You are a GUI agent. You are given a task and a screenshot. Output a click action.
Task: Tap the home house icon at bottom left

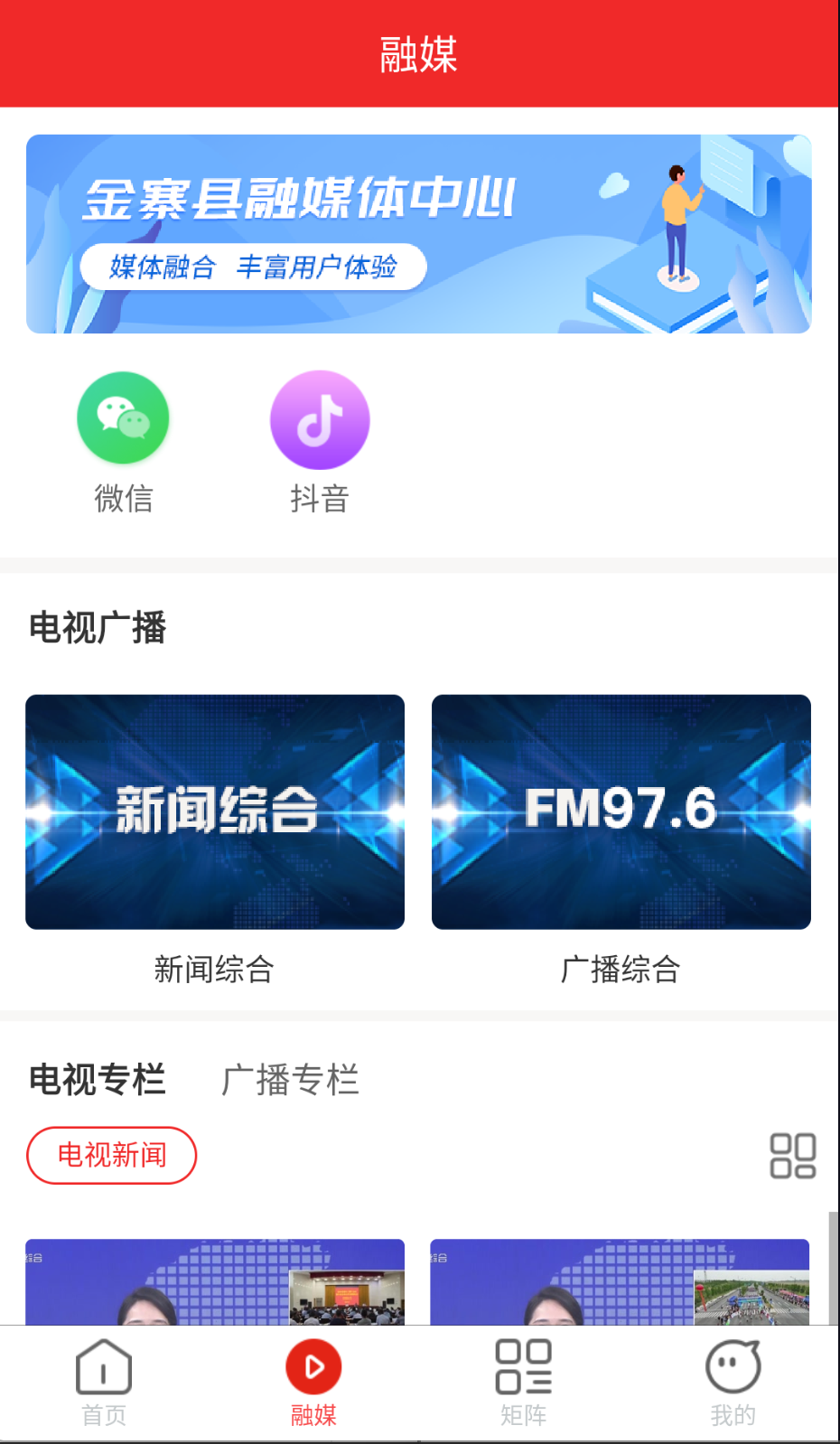pos(103,1368)
